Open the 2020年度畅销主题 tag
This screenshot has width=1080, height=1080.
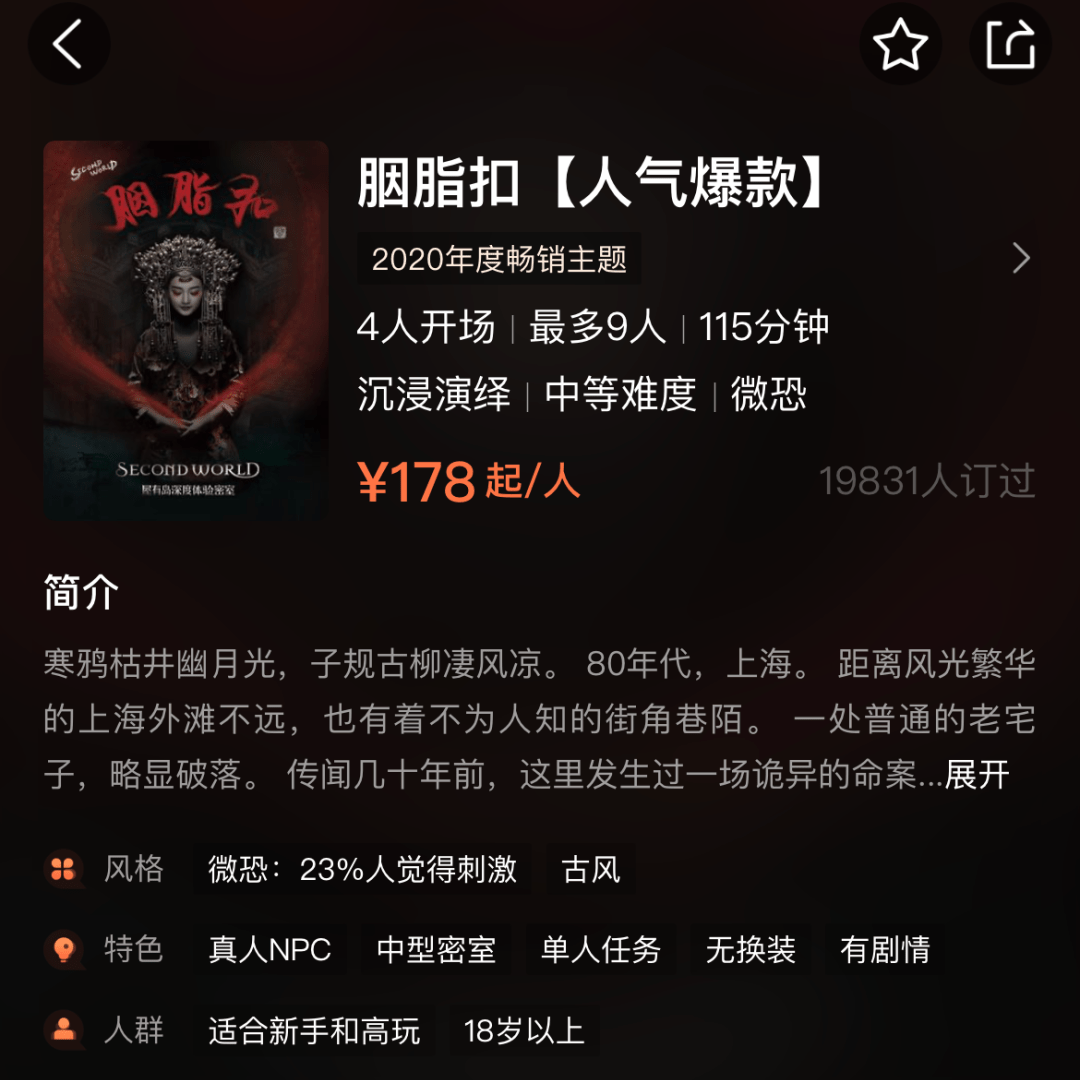coord(499,260)
